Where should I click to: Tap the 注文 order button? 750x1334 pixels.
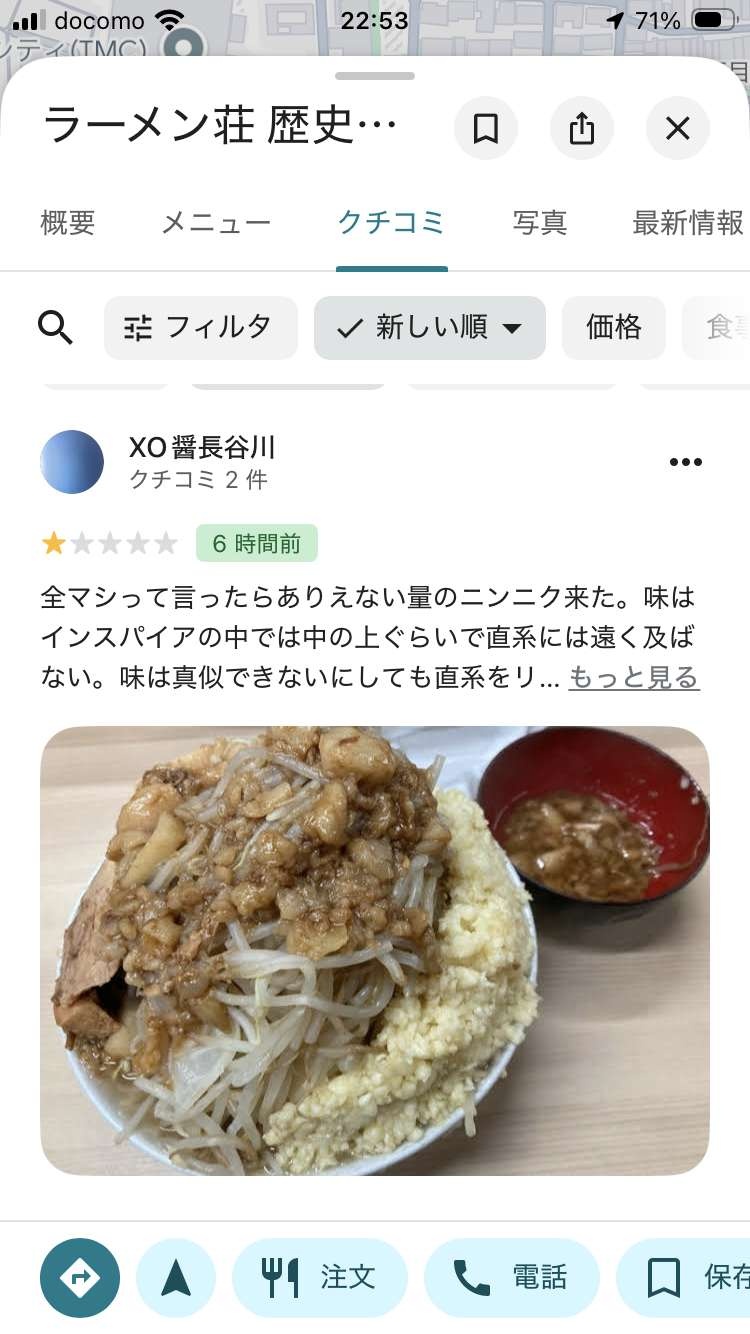(x=320, y=1278)
